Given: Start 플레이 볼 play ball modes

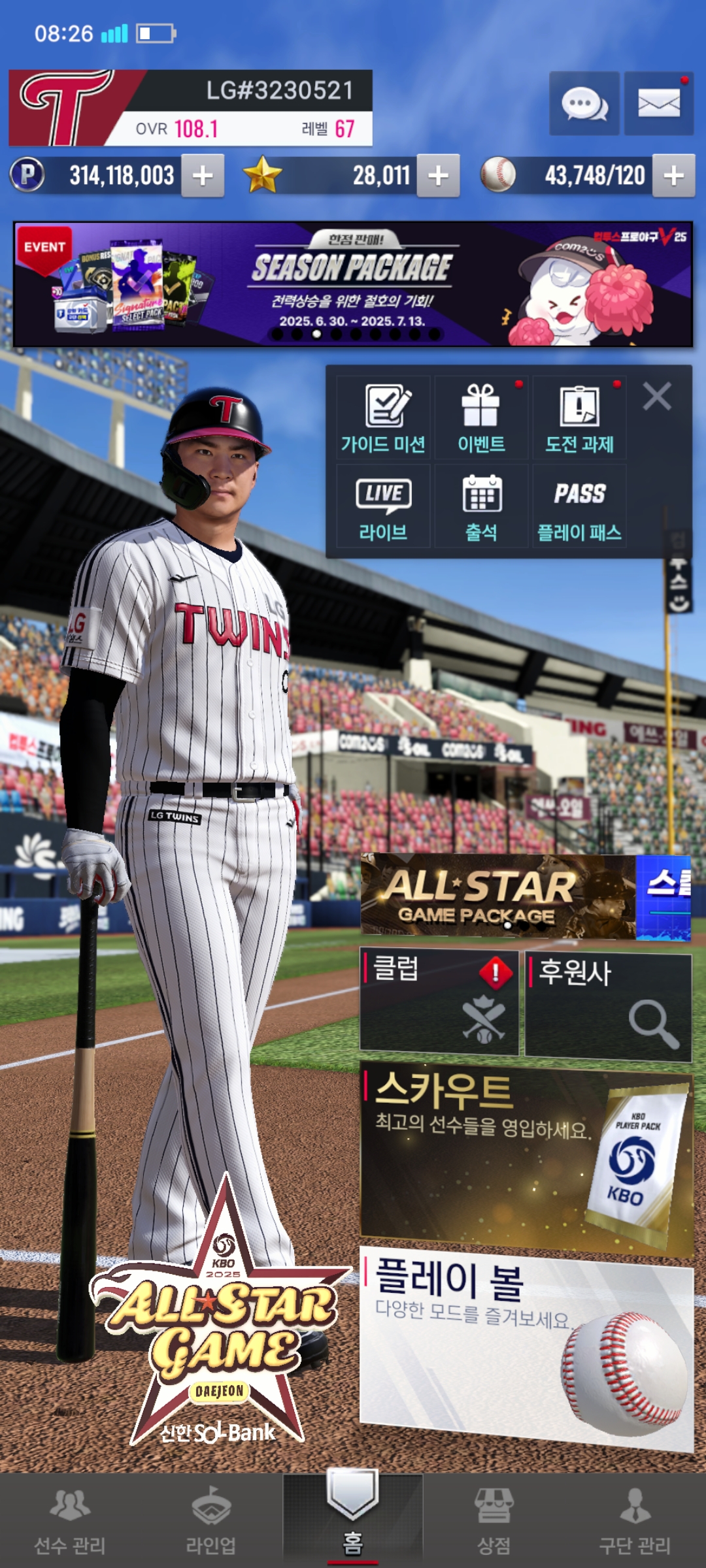Looking at the screenshot, I should pos(527,1348).
